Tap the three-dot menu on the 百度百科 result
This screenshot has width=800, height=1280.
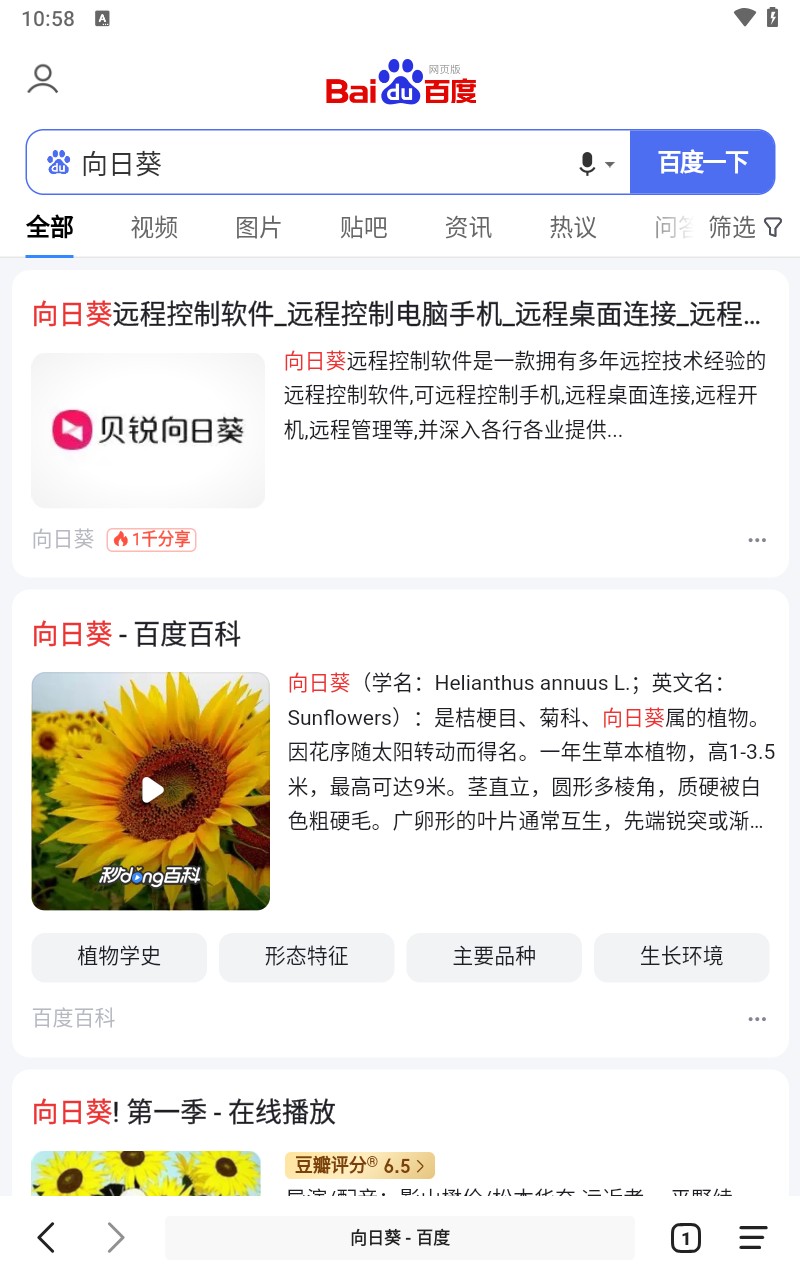tap(757, 1018)
